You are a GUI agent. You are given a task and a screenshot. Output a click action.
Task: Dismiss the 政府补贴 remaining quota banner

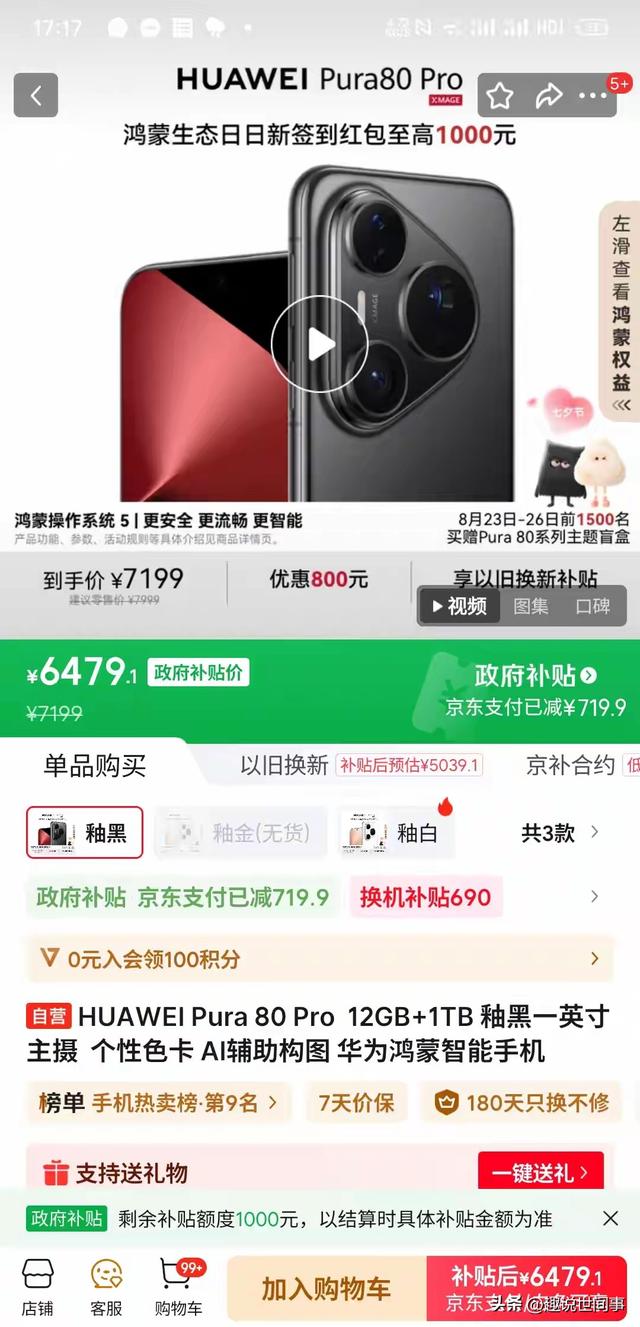pyautogui.click(x=610, y=1218)
